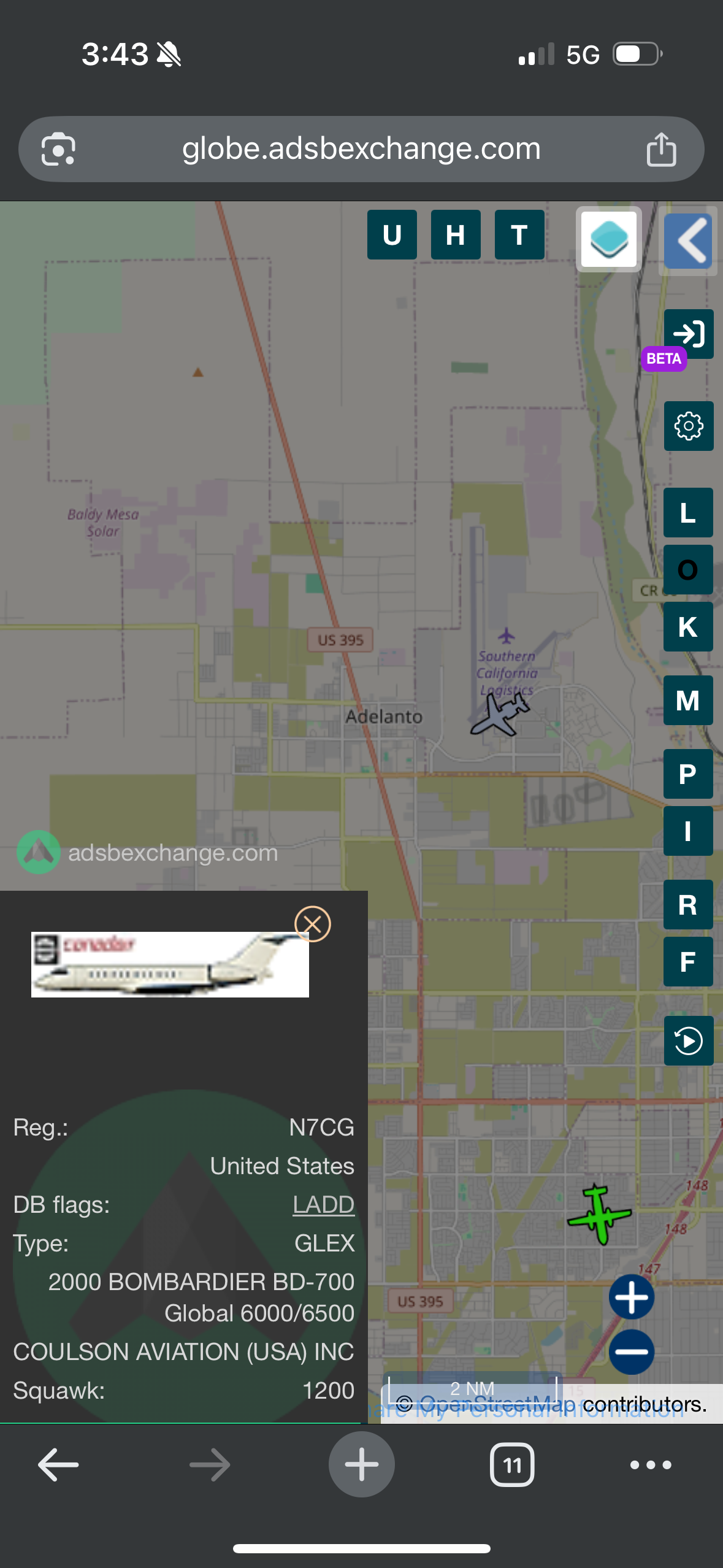Open the map layers selector

608,239
